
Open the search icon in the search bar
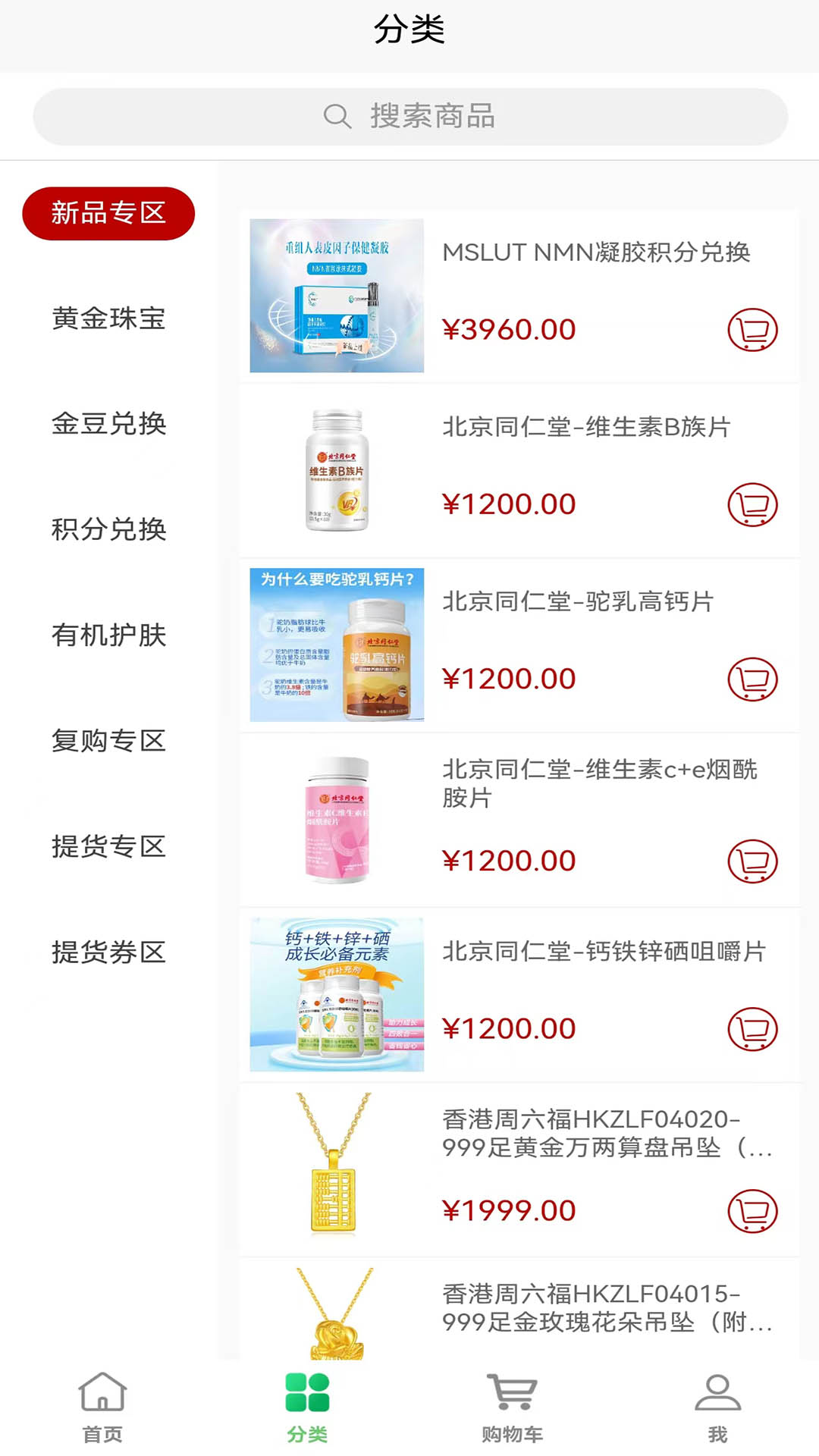[336, 116]
